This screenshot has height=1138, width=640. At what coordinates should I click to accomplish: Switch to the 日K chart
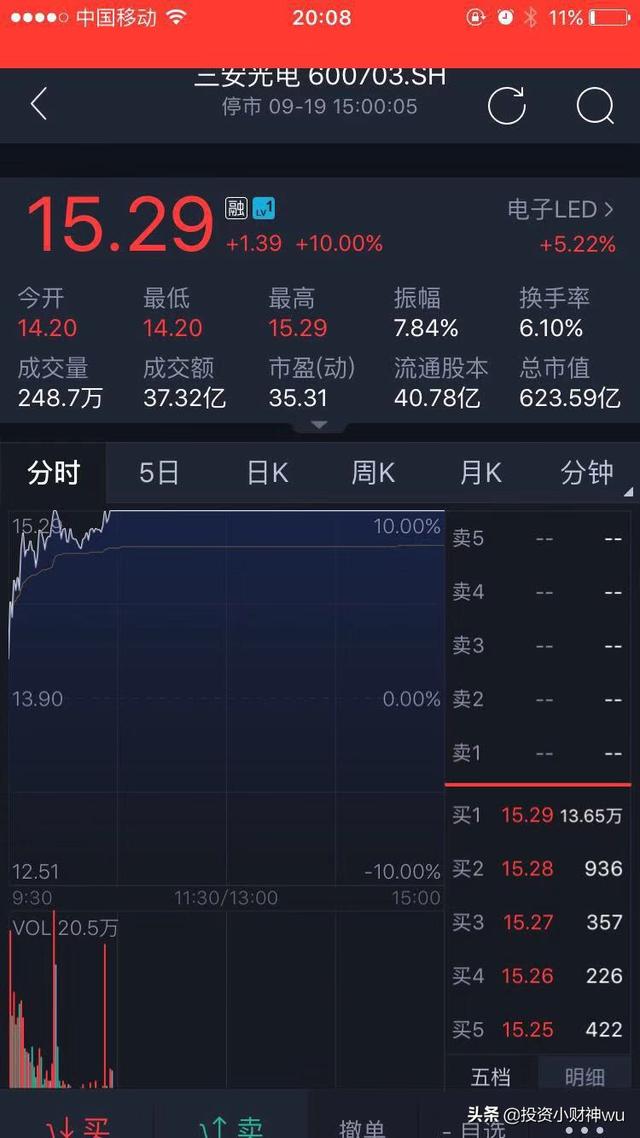[267, 473]
